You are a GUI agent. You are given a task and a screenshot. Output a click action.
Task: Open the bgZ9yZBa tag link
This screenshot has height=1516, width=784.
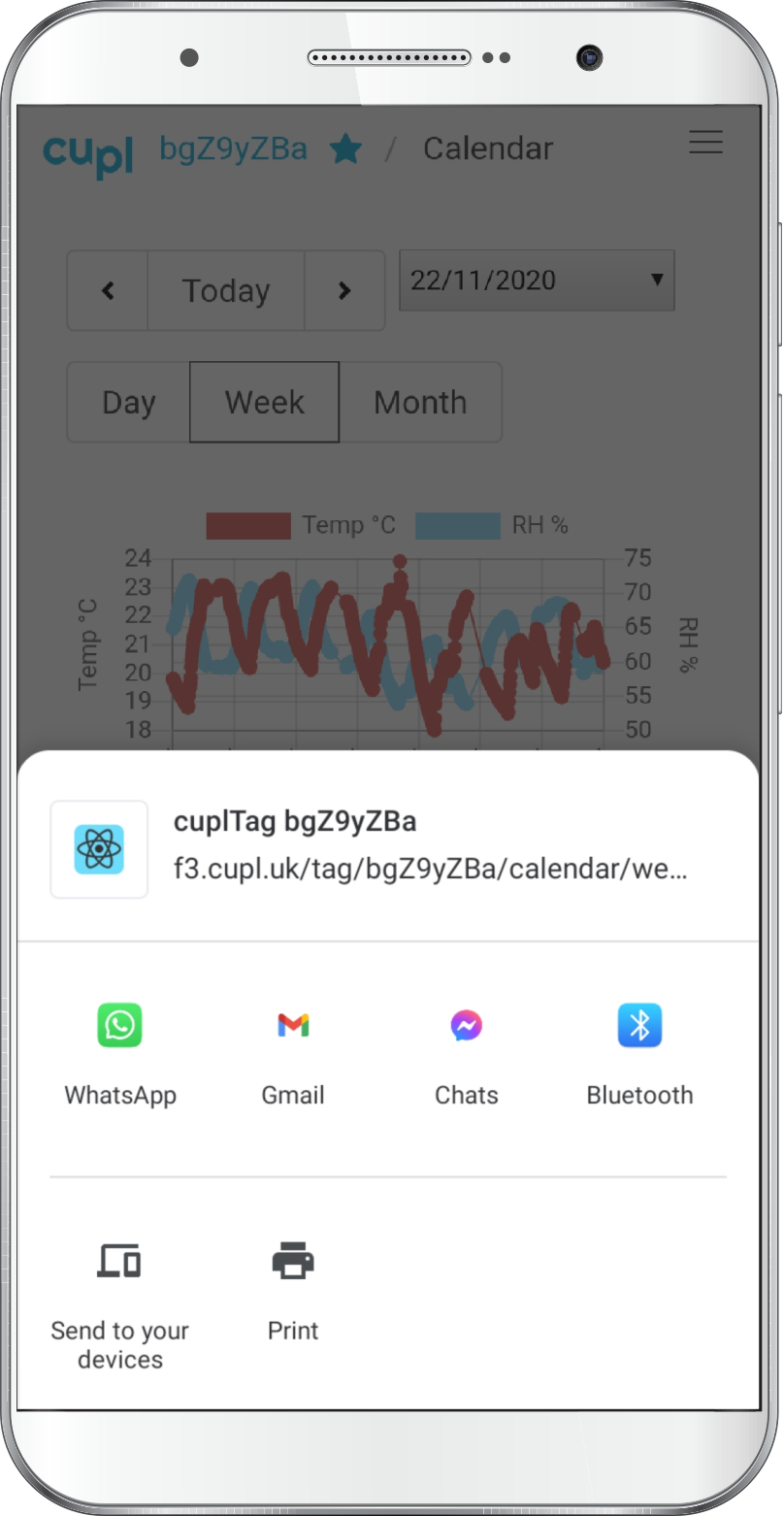click(233, 149)
